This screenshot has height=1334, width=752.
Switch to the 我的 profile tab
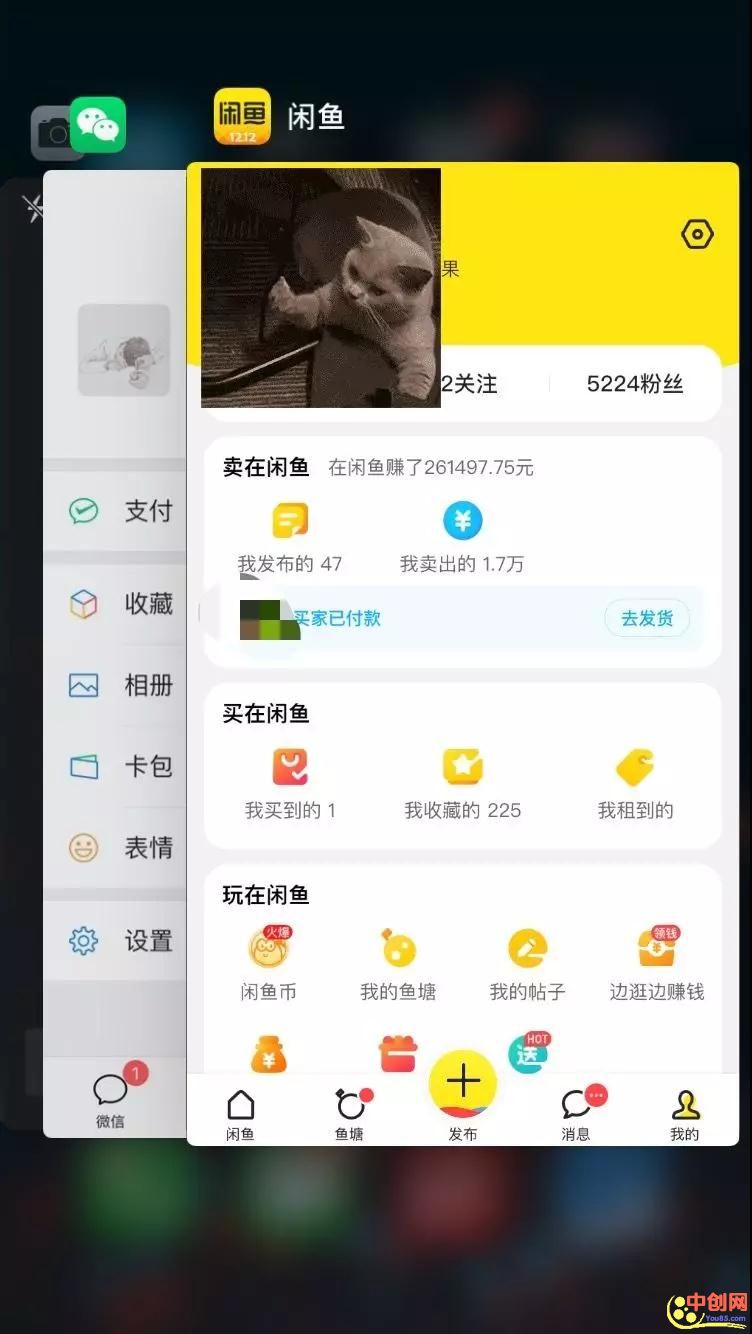685,1114
